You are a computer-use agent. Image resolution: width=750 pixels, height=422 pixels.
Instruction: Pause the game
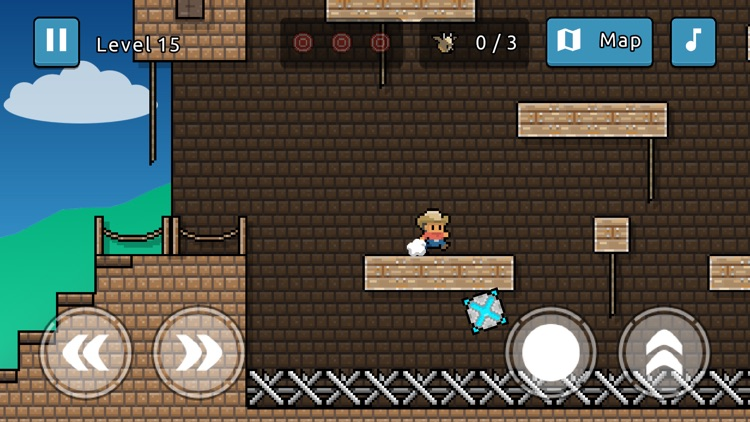56,42
